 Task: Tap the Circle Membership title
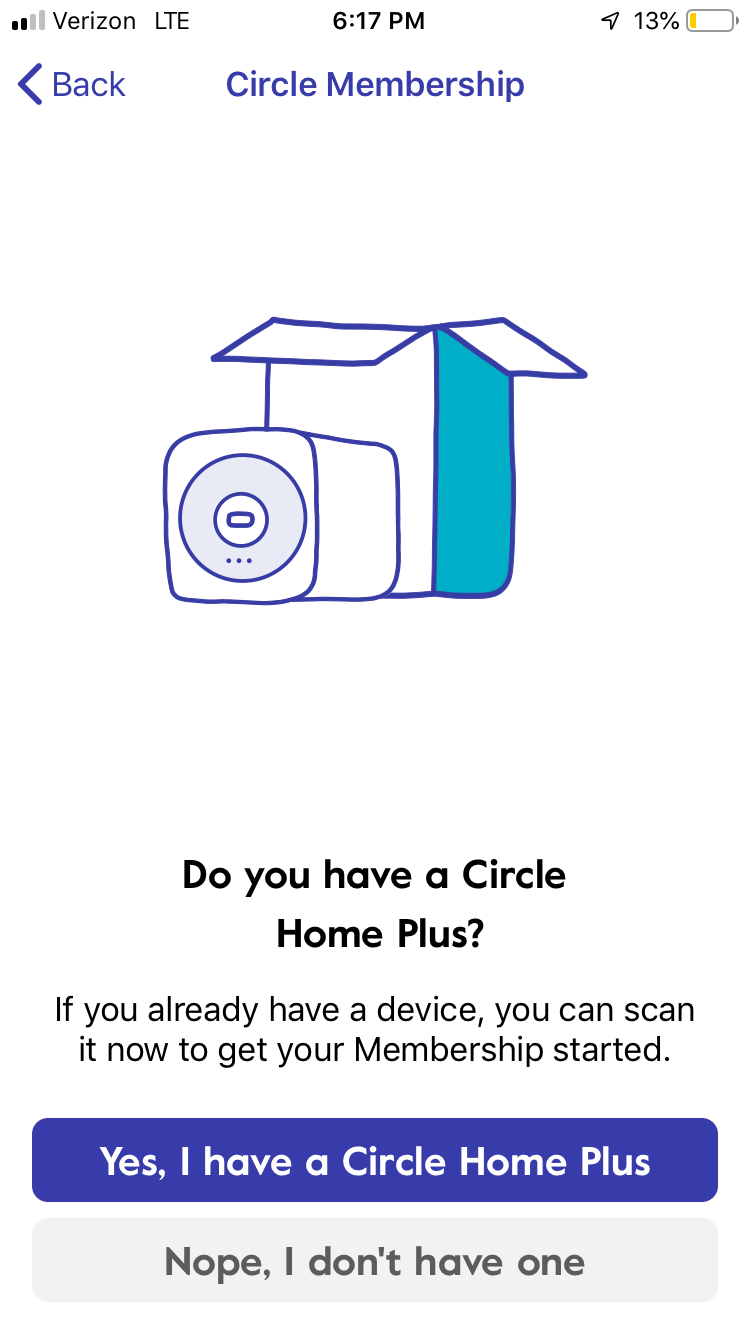pos(375,85)
